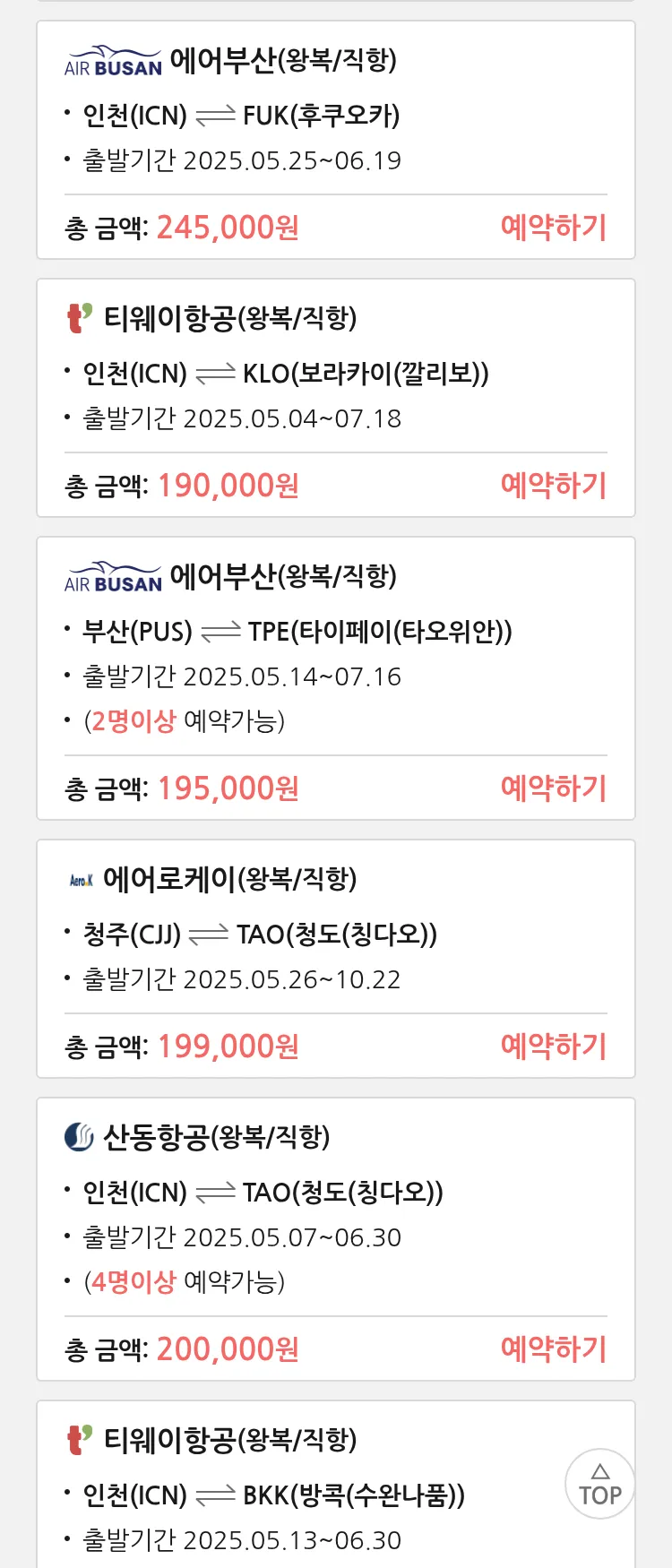The image size is (672, 1568).
Task: Select 예약하기 on 에어로케이 청주–칭다오 deal
Action: (x=553, y=1047)
